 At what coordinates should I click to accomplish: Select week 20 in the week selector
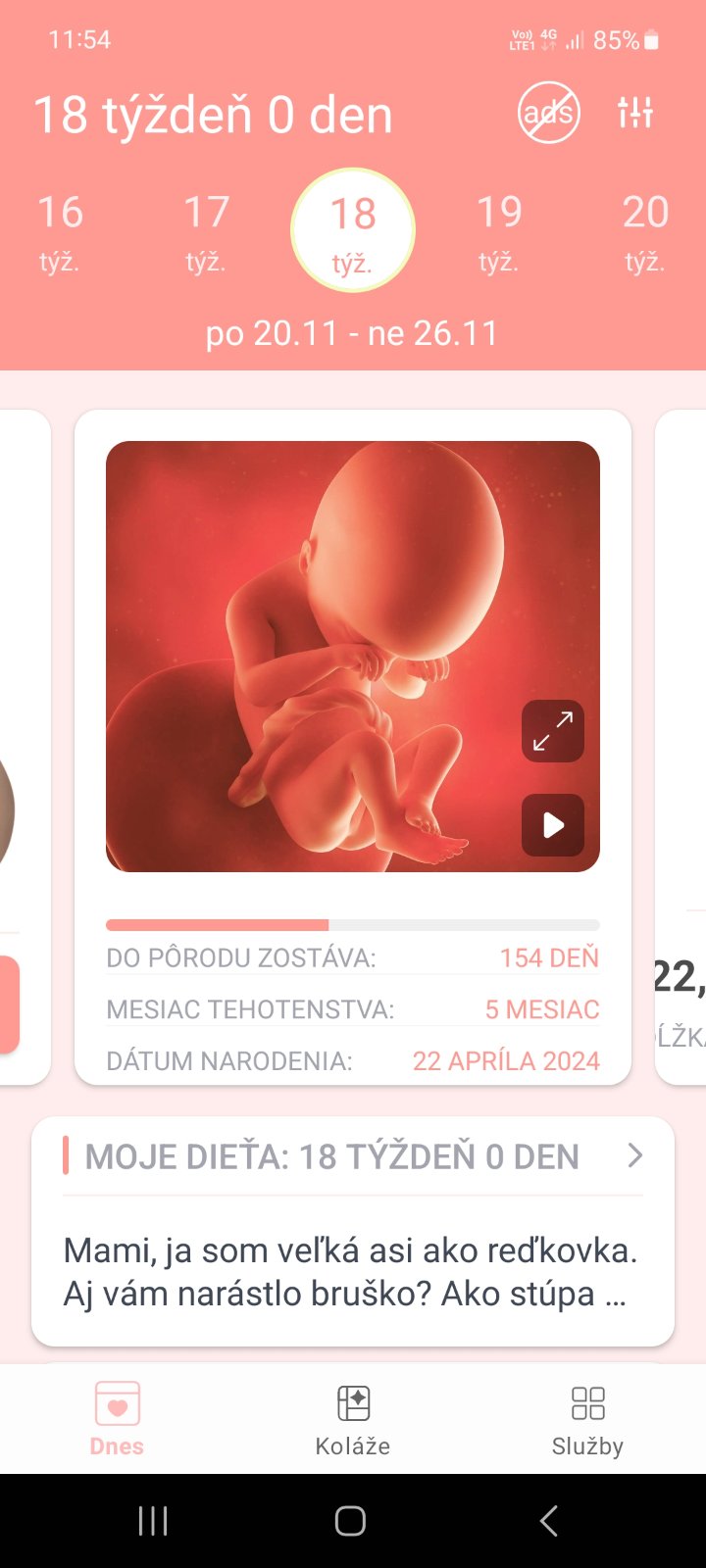click(644, 232)
